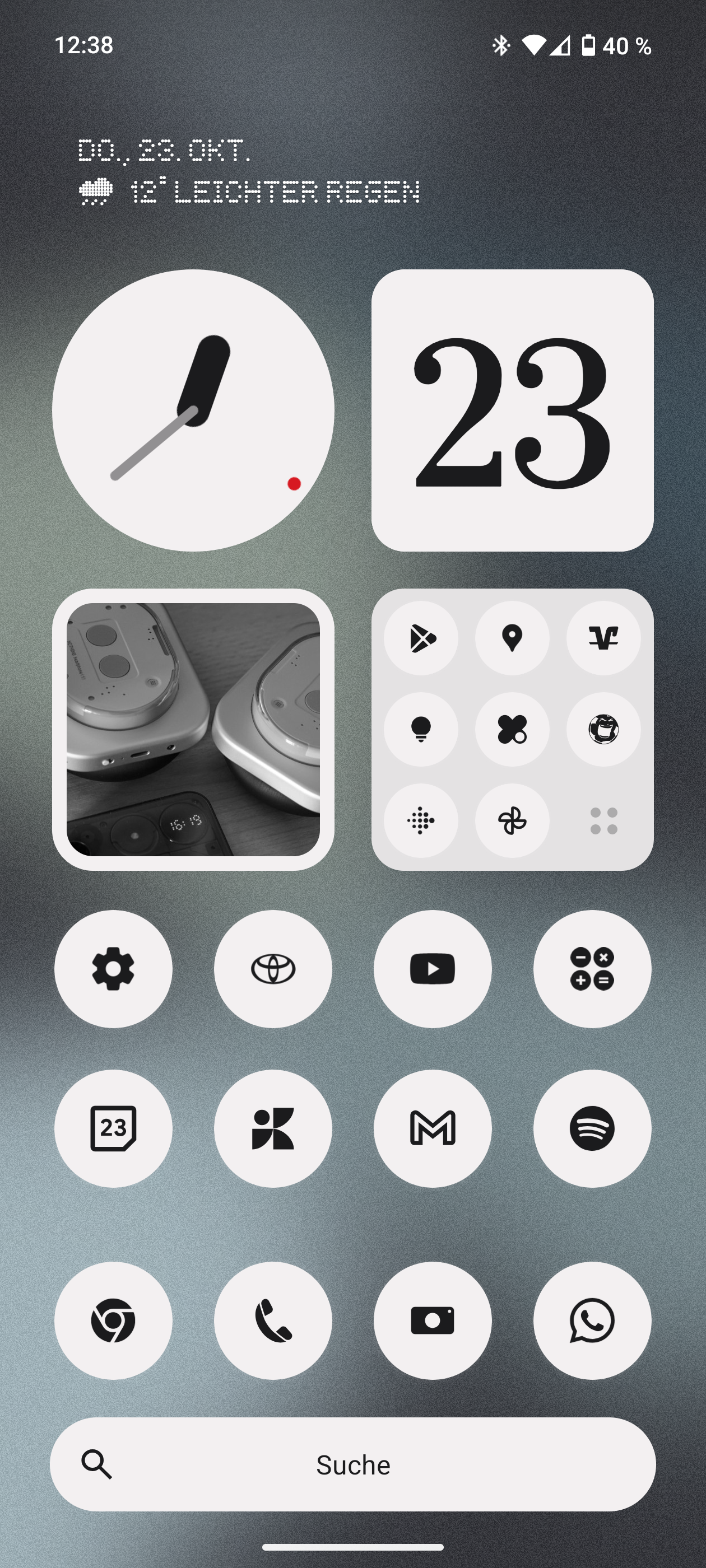Open WhatsApp
706x1568 pixels.
592,1320
